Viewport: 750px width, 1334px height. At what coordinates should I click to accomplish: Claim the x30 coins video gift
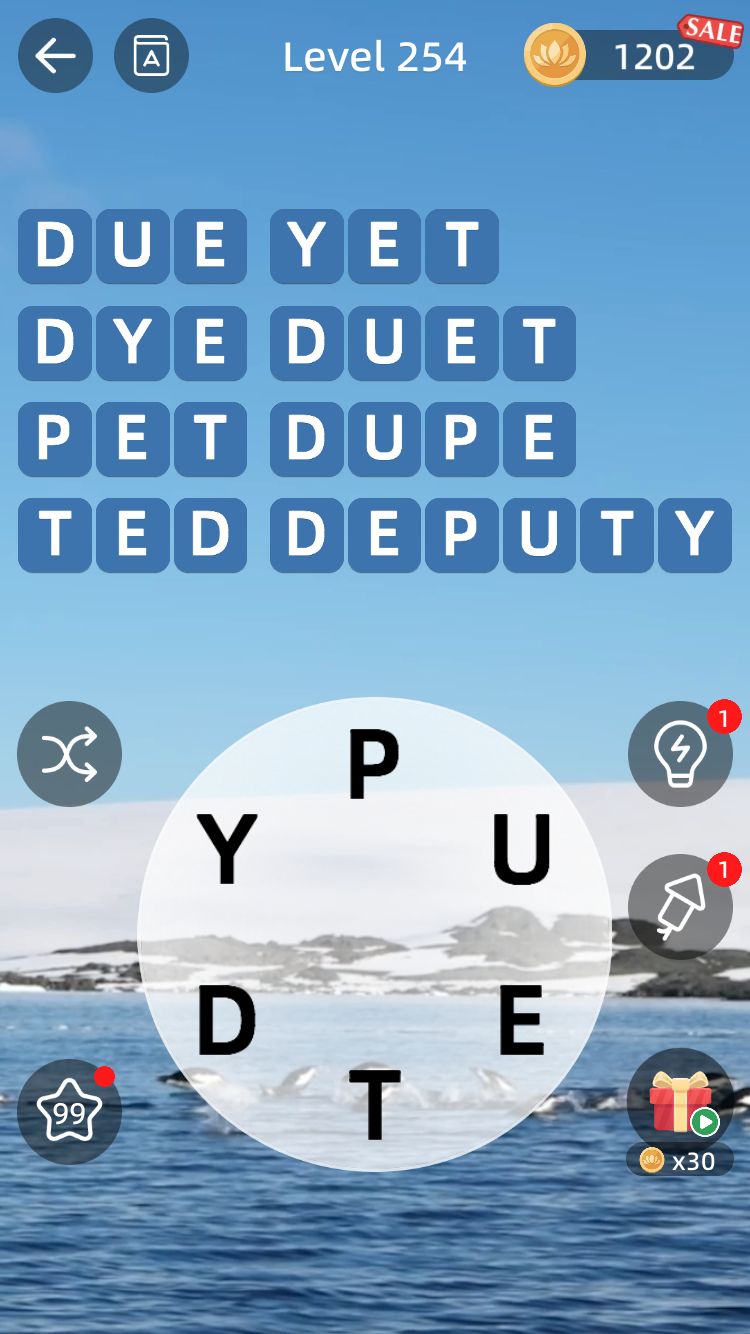(680, 1112)
